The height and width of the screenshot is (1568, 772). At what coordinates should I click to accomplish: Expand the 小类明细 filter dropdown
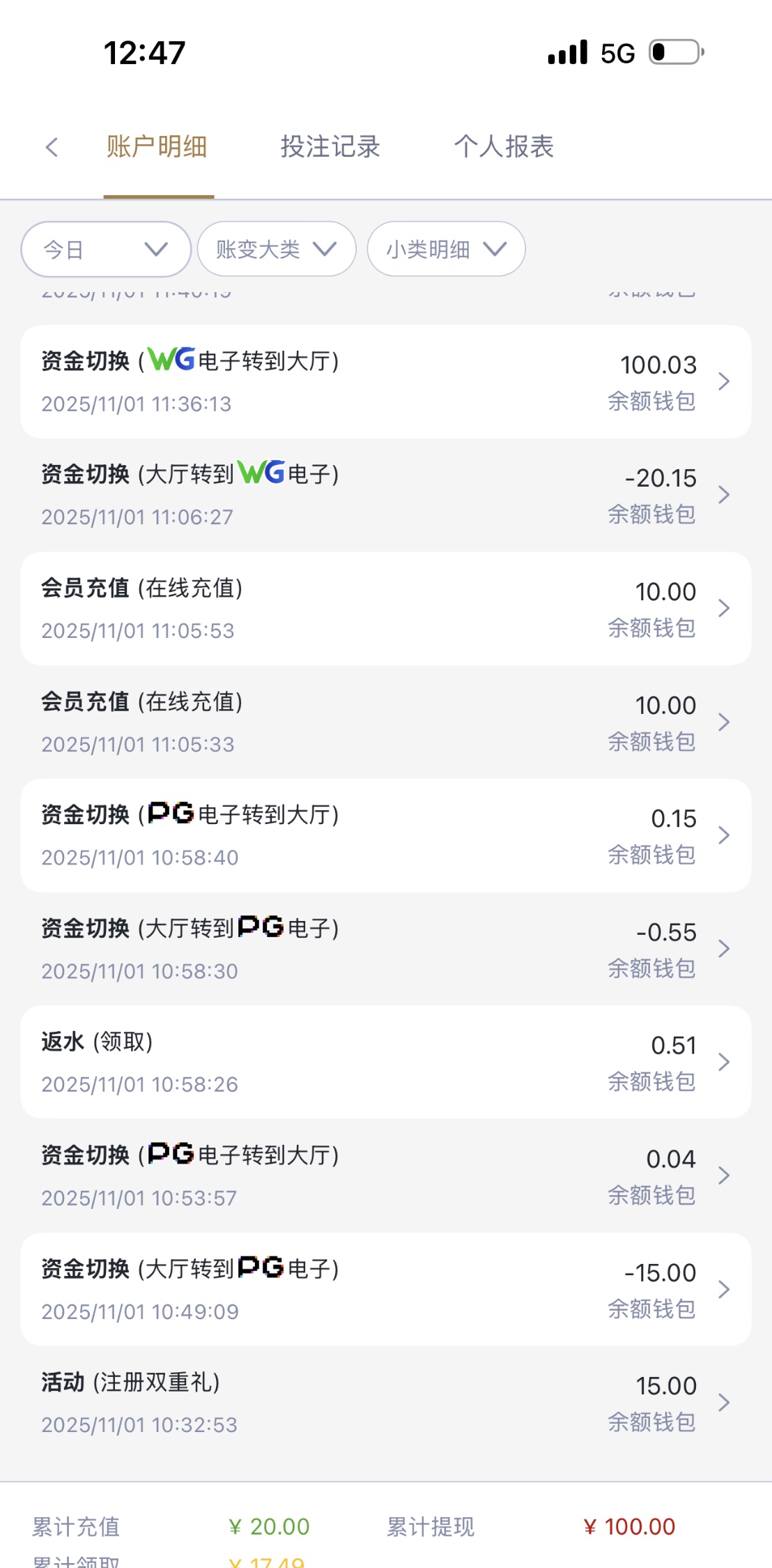point(446,249)
